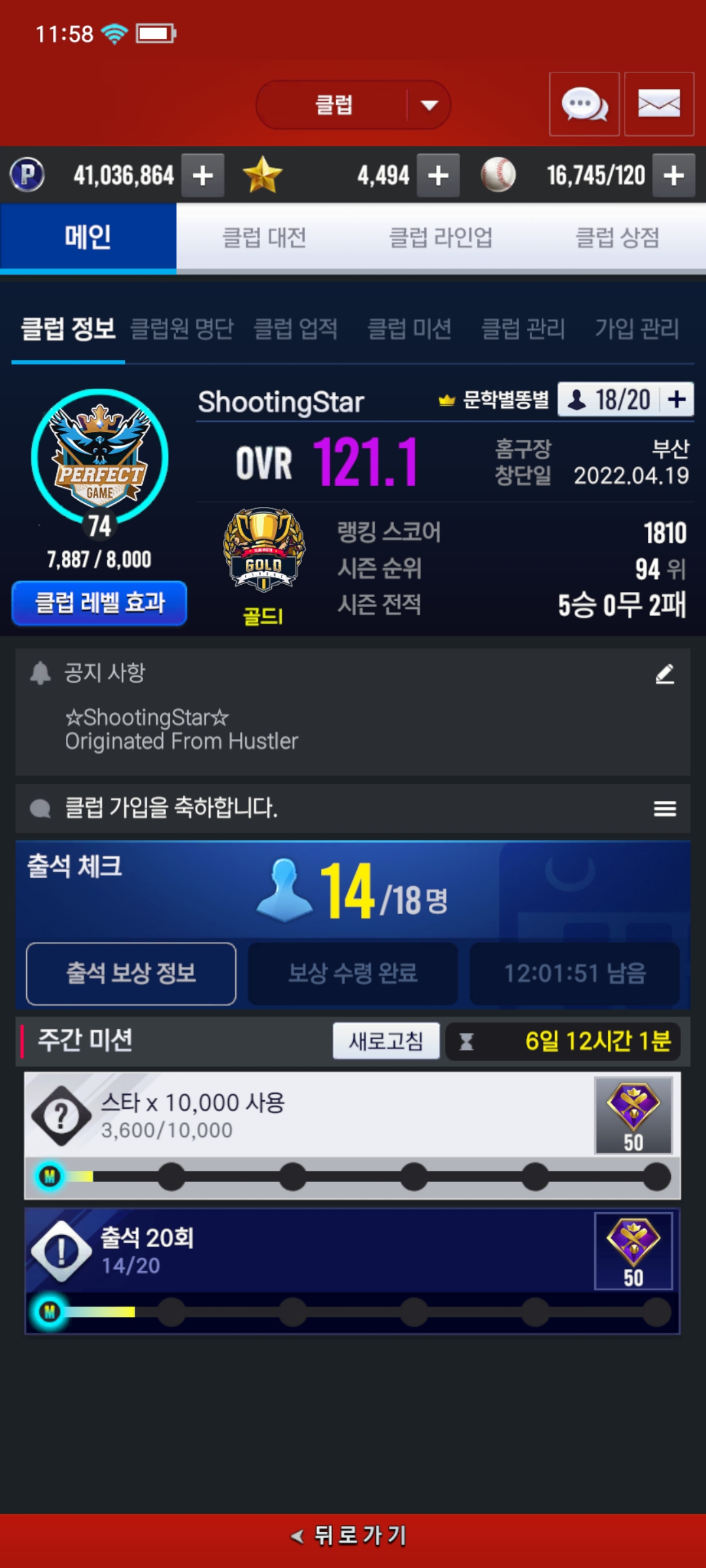706x1568 pixels.
Task: Edit the 공지 사항 notice
Action: tap(664, 674)
